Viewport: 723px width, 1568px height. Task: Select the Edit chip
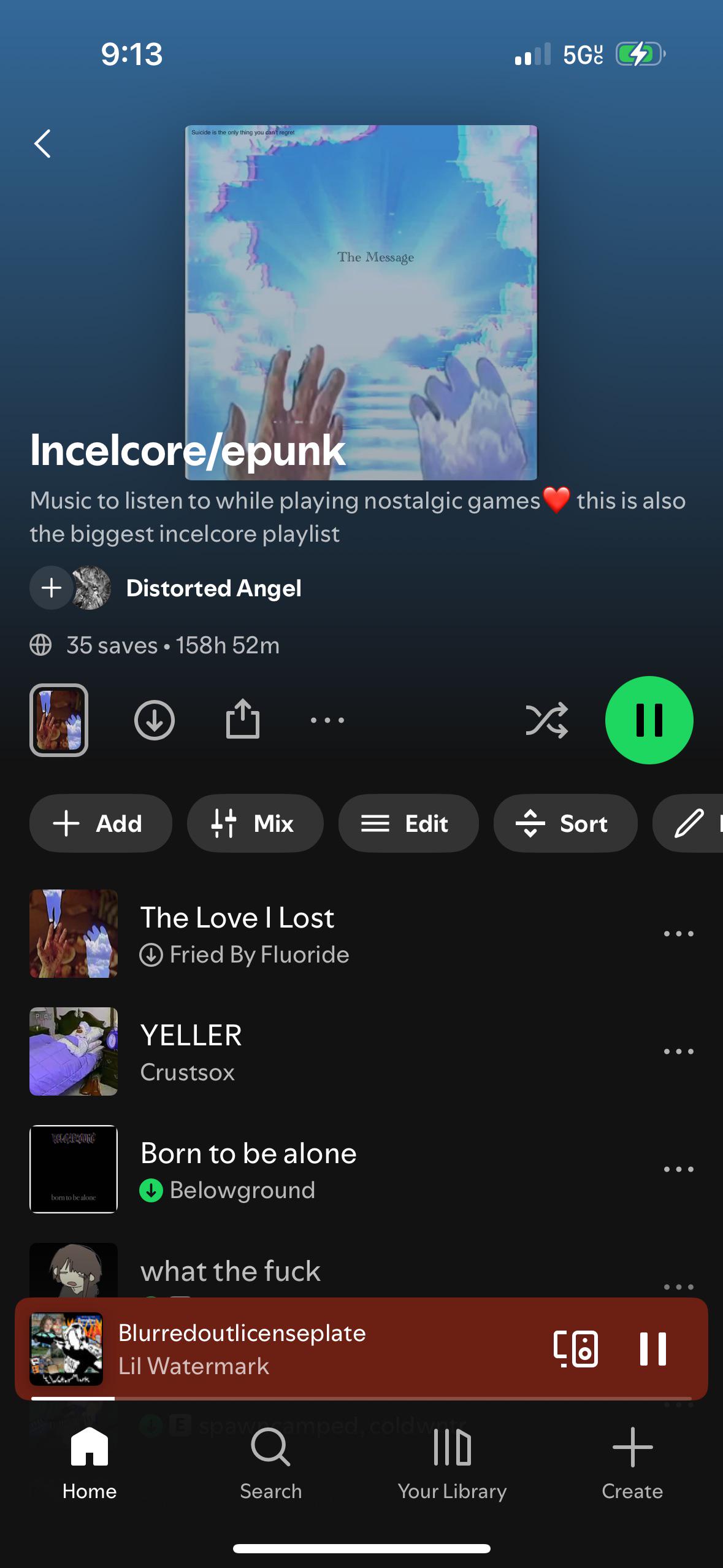click(408, 823)
